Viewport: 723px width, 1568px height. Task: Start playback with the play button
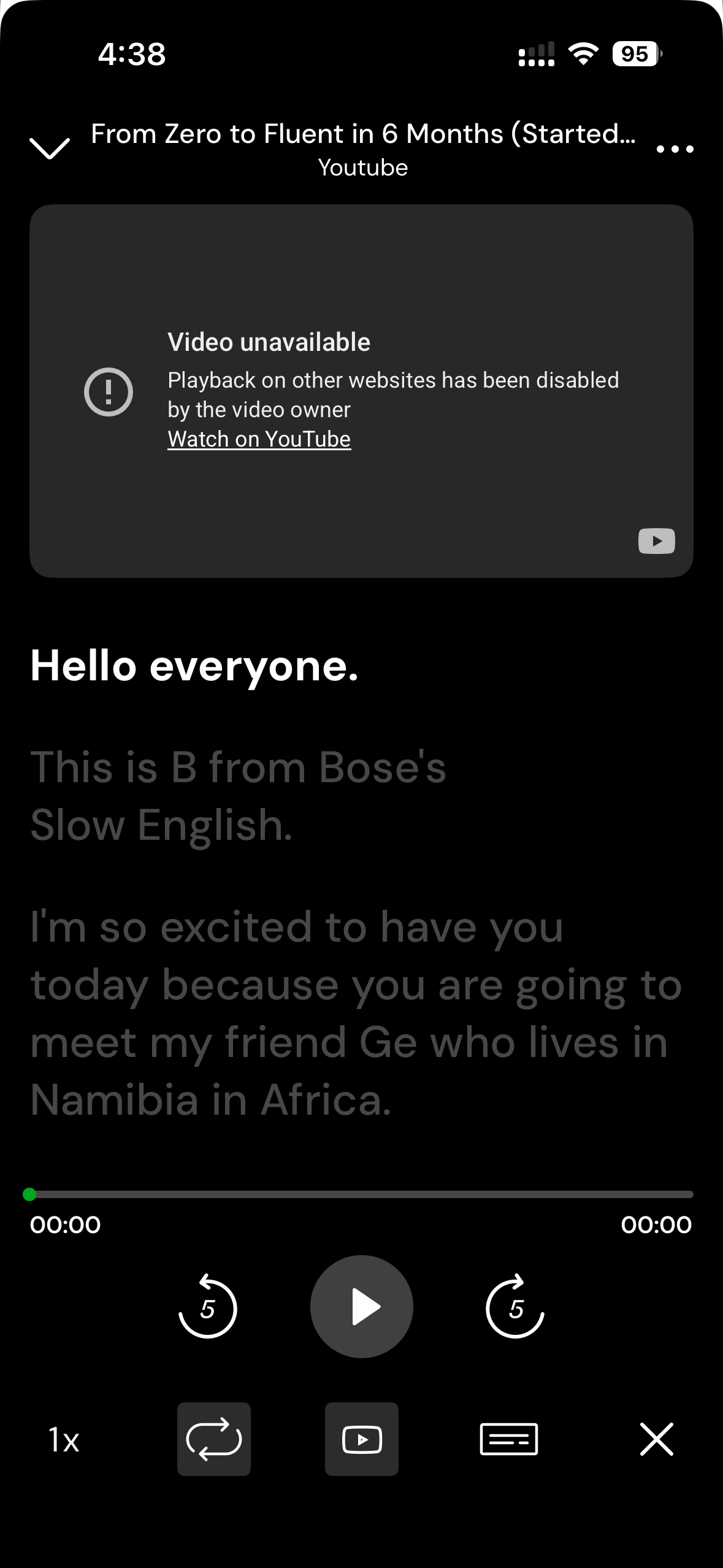point(362,1307)
